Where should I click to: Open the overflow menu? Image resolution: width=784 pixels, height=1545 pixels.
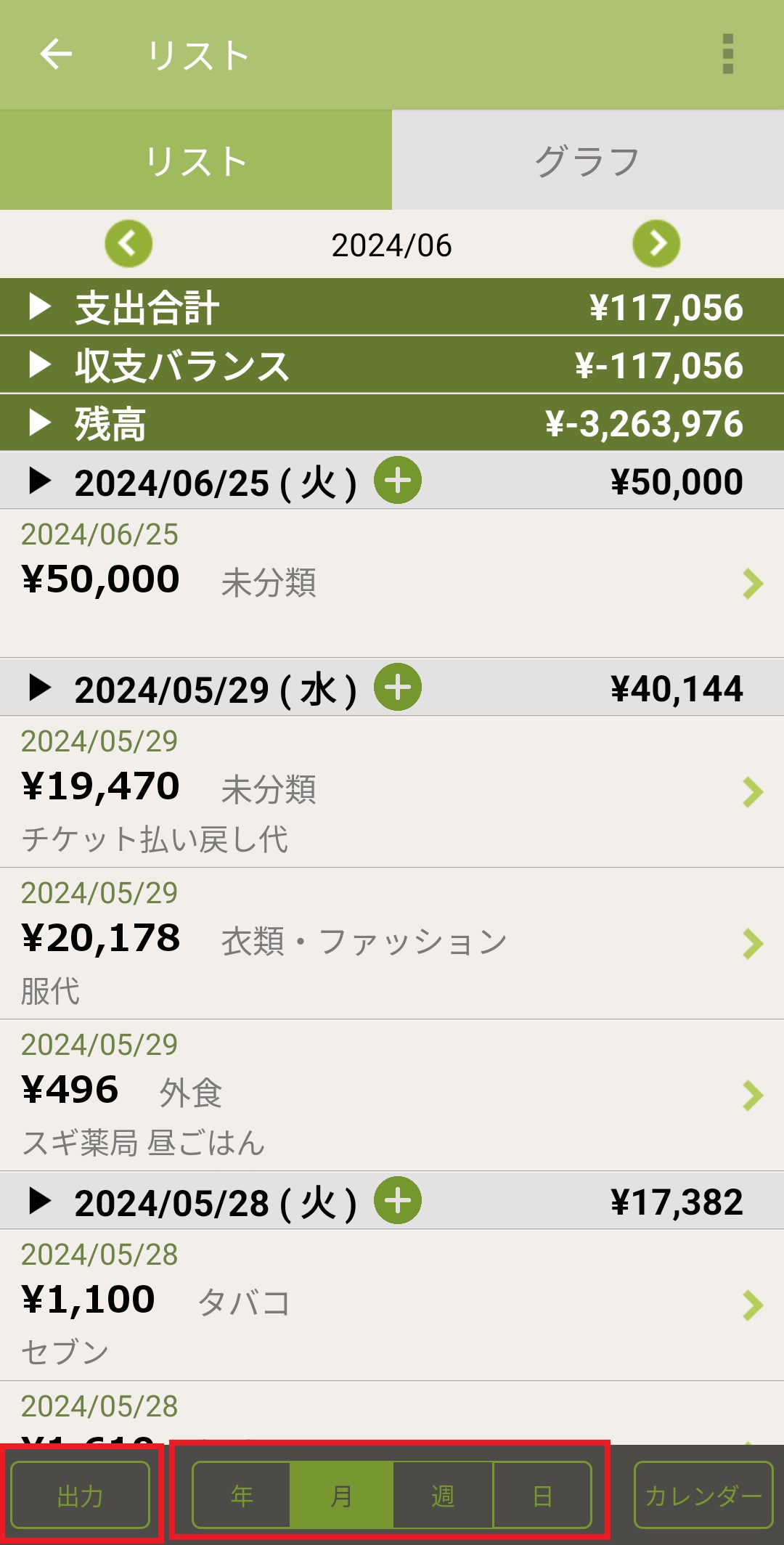click(x=728, y=54)
